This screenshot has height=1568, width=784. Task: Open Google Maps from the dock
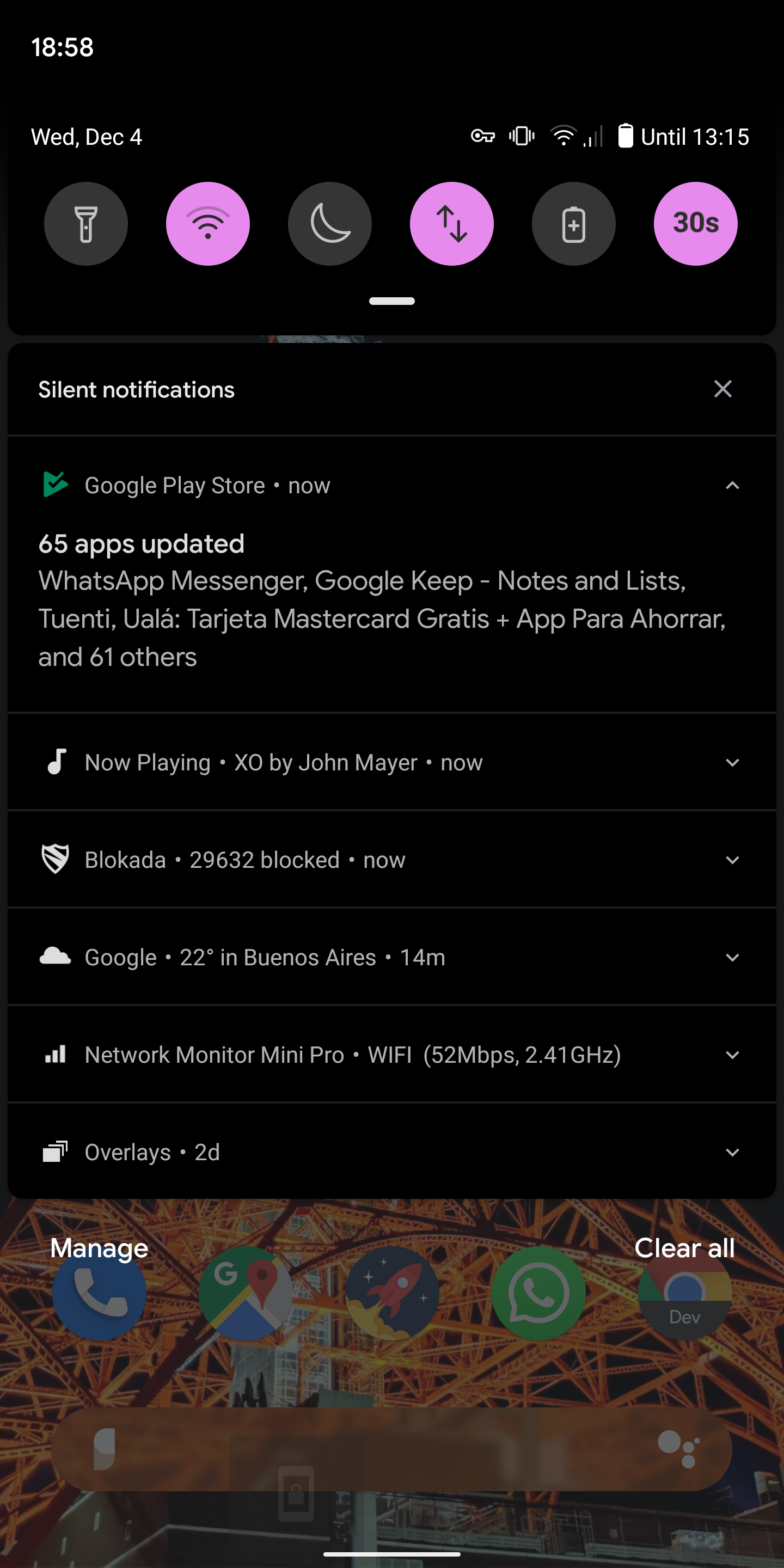click(x=244, y=1291)
